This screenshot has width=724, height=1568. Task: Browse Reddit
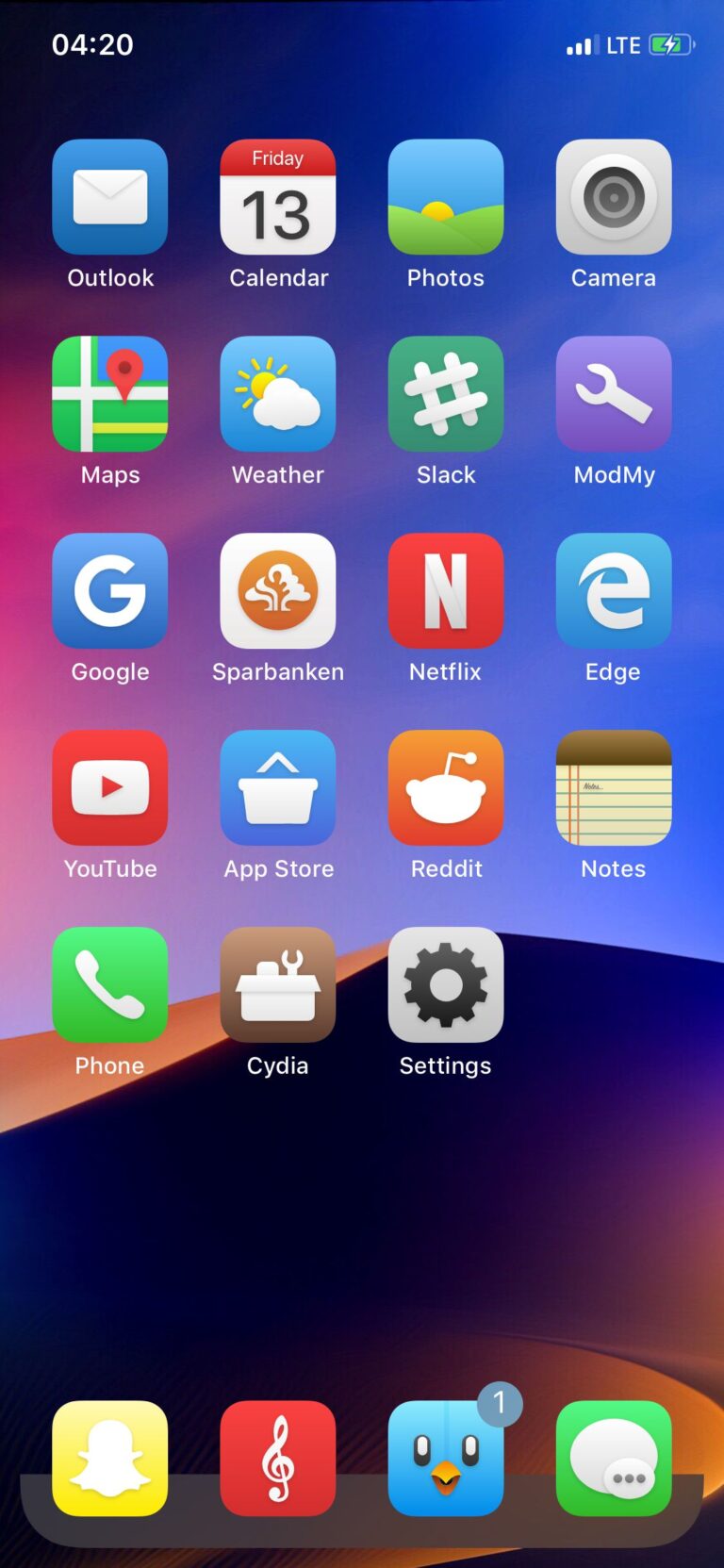pos(445,787)
